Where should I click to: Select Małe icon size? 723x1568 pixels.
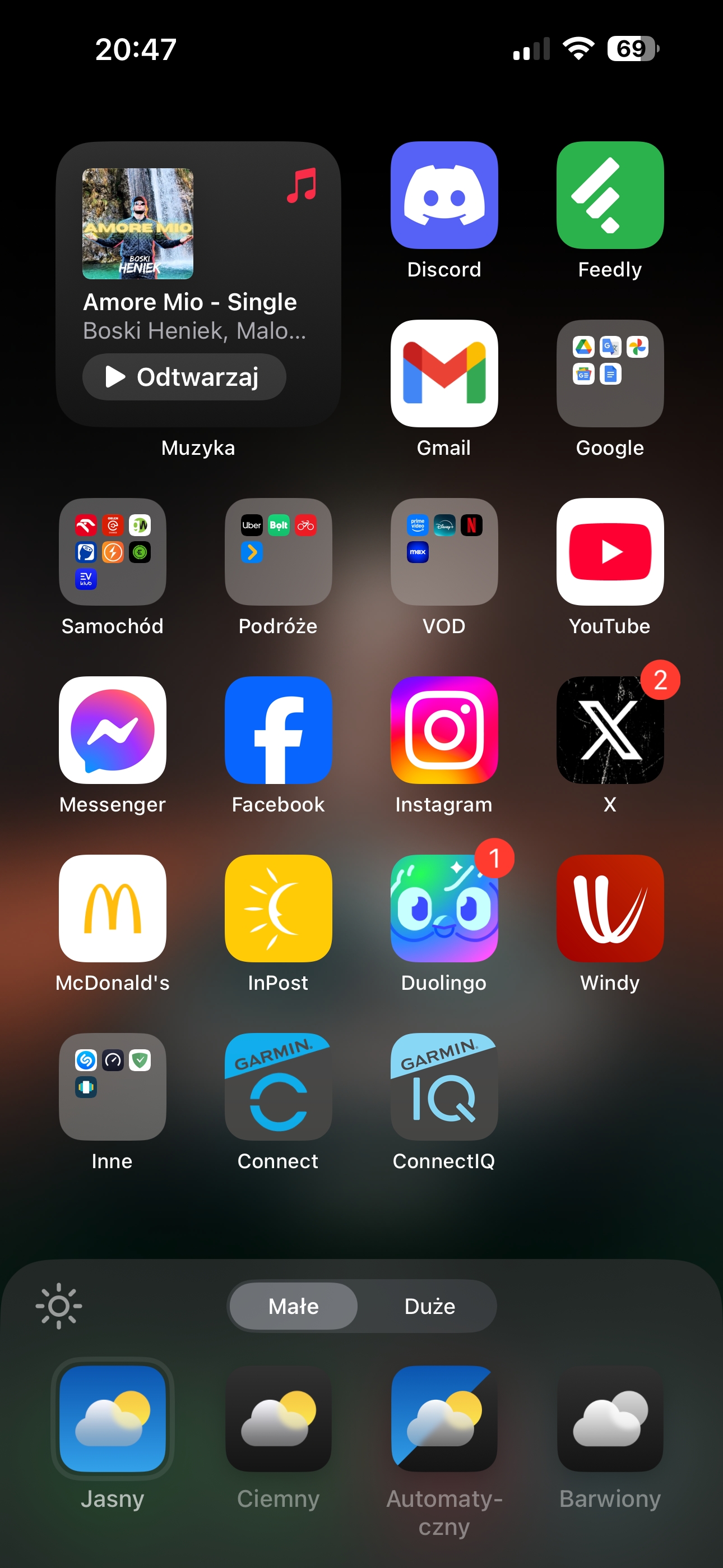click(293, 1306)
